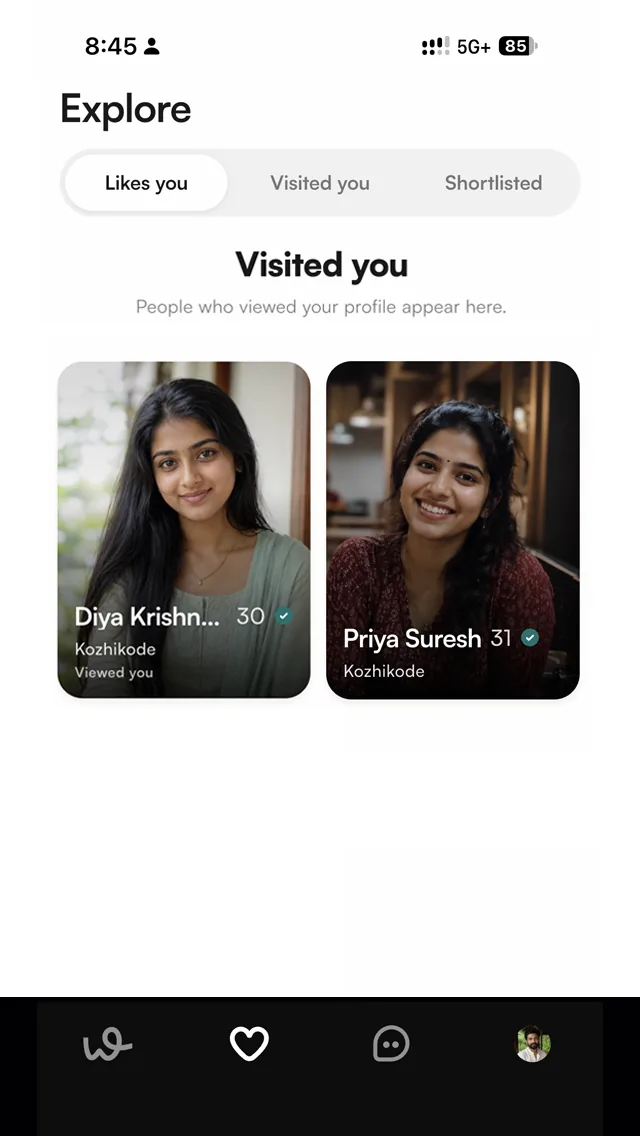The height and width of the screenshot is (1136, 640).
Task: Switch to the Visited you segment
Action: coord(320,183)
